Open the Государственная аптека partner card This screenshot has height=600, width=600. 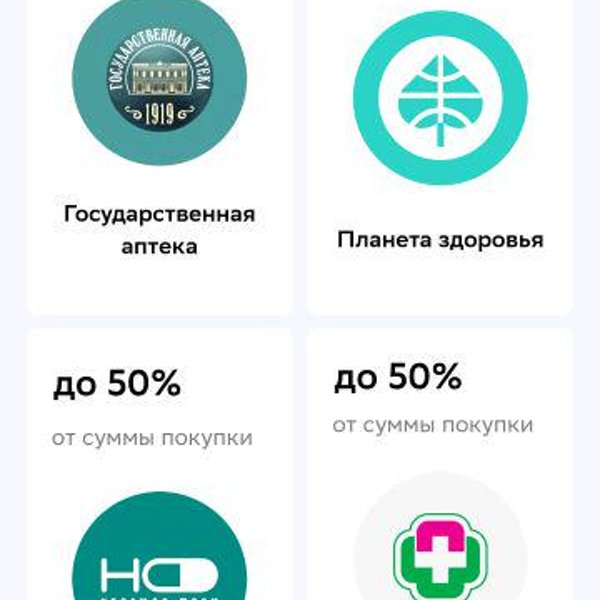pos(159,150)
